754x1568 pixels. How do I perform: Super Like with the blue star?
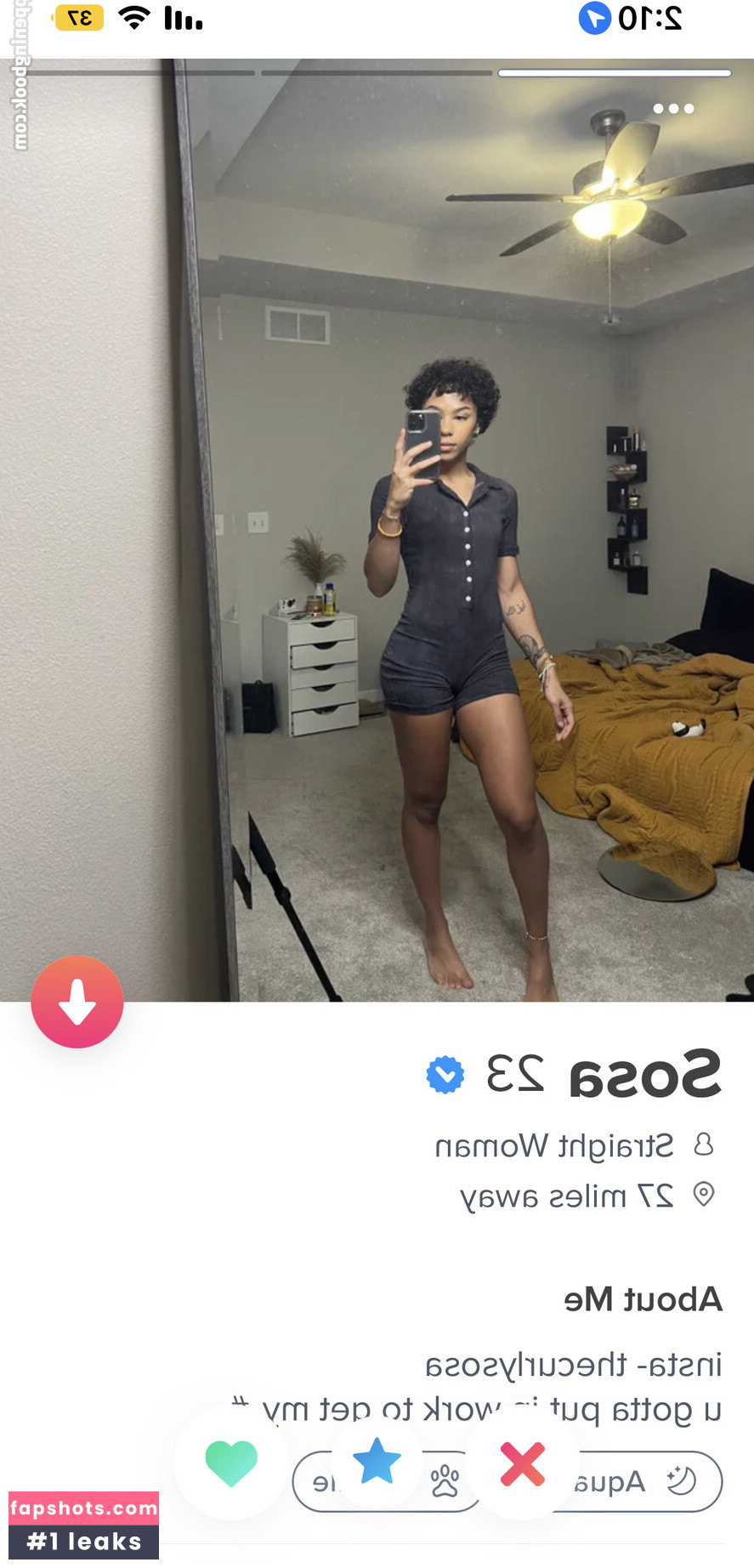tap(377, 1462)
